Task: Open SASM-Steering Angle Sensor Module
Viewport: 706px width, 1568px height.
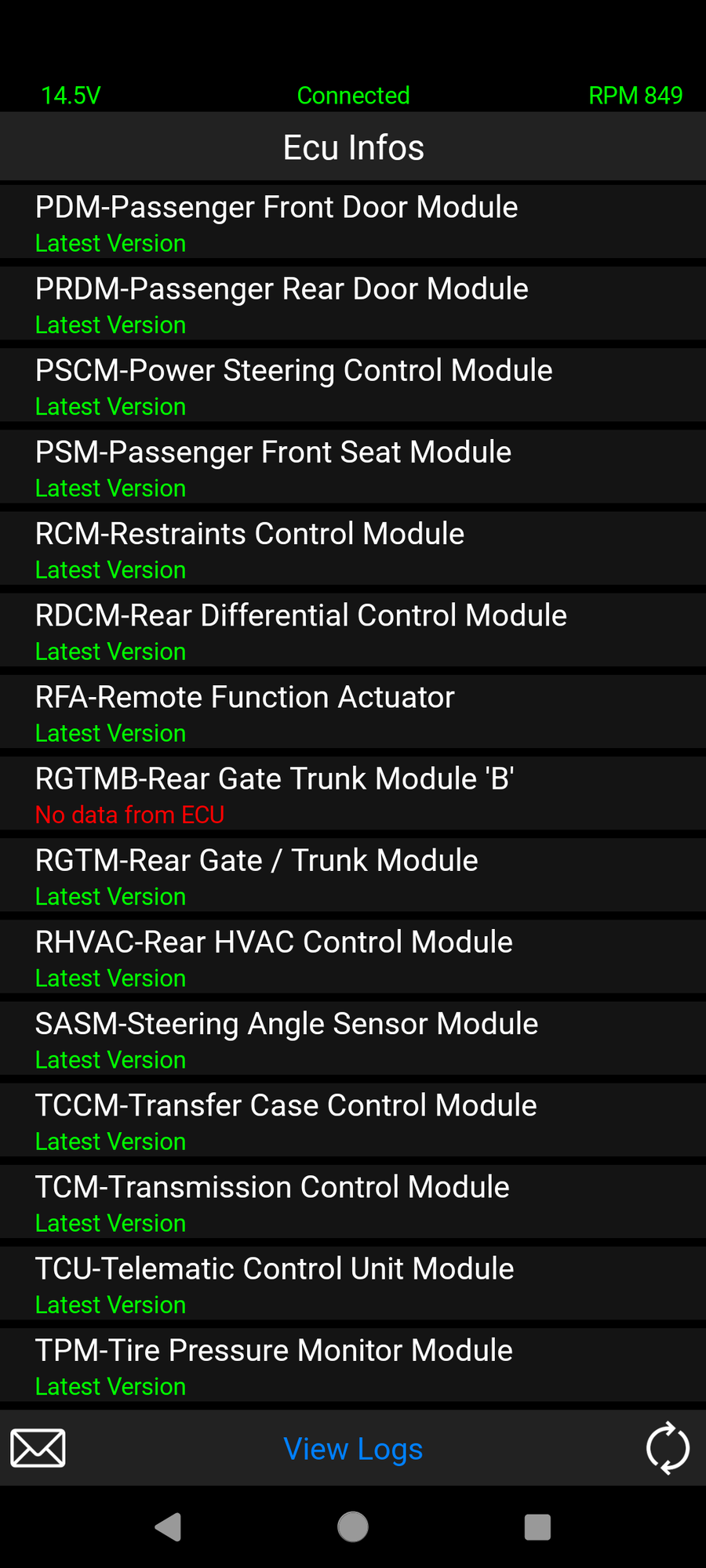Action: coord(353,1038)
